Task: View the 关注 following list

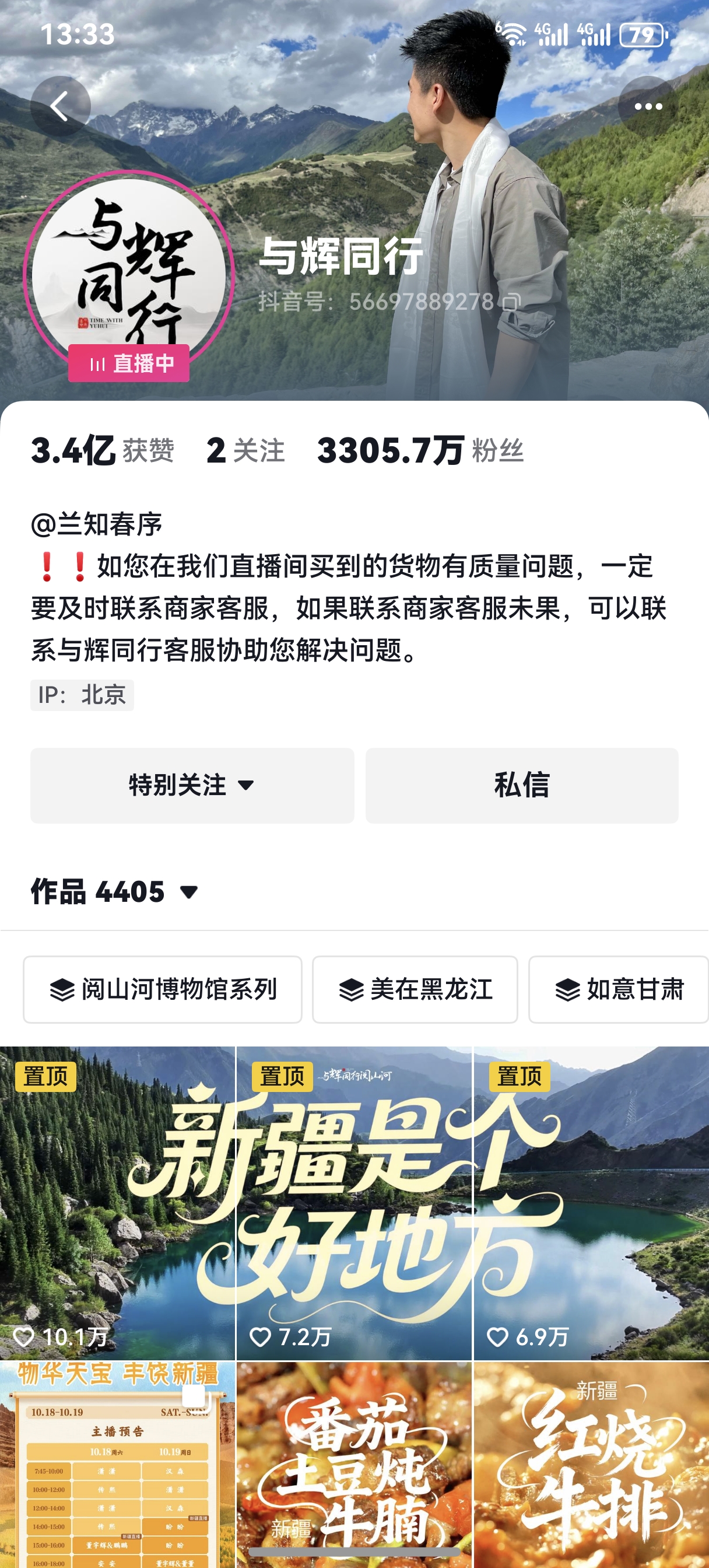Action: pyautogui.click(x=245, y=451)
